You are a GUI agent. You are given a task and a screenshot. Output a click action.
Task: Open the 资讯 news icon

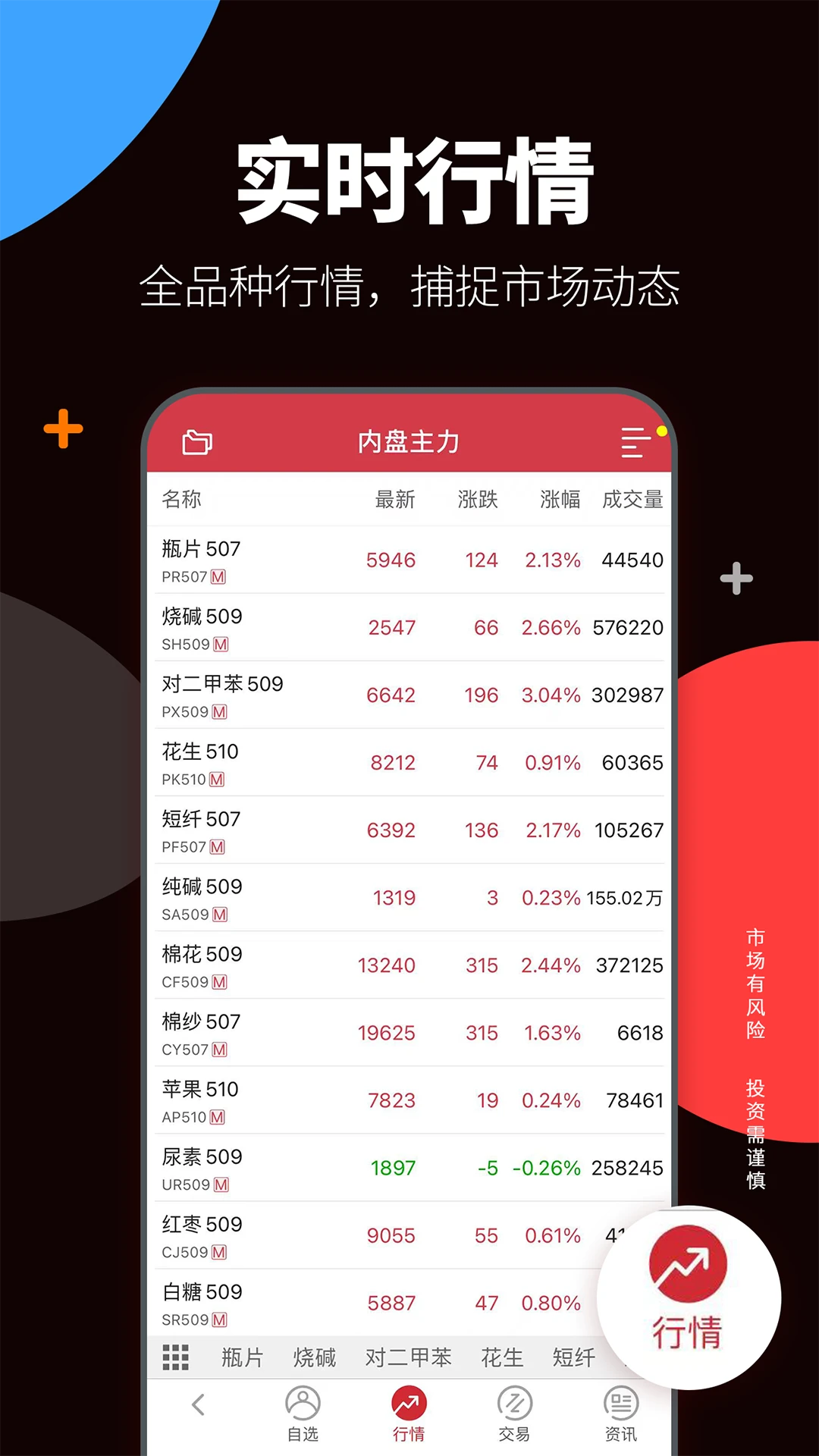click(x=620, y=1404)
